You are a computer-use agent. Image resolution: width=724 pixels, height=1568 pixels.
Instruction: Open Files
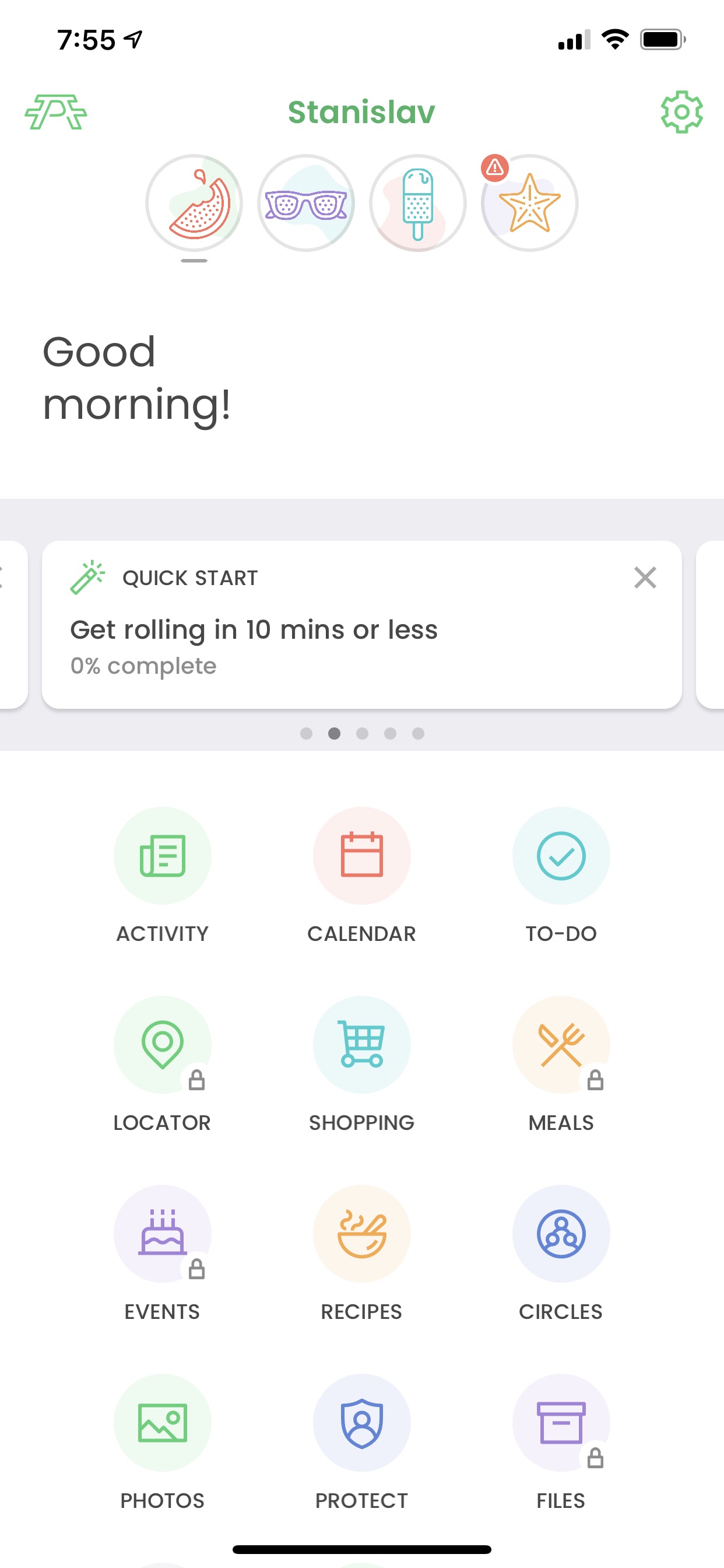(x=561, y=1441)
